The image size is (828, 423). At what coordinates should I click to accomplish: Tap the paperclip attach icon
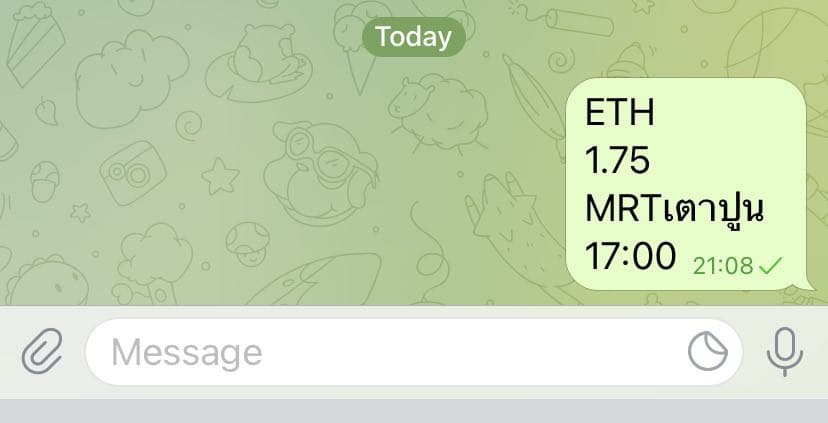coord(42,352)
